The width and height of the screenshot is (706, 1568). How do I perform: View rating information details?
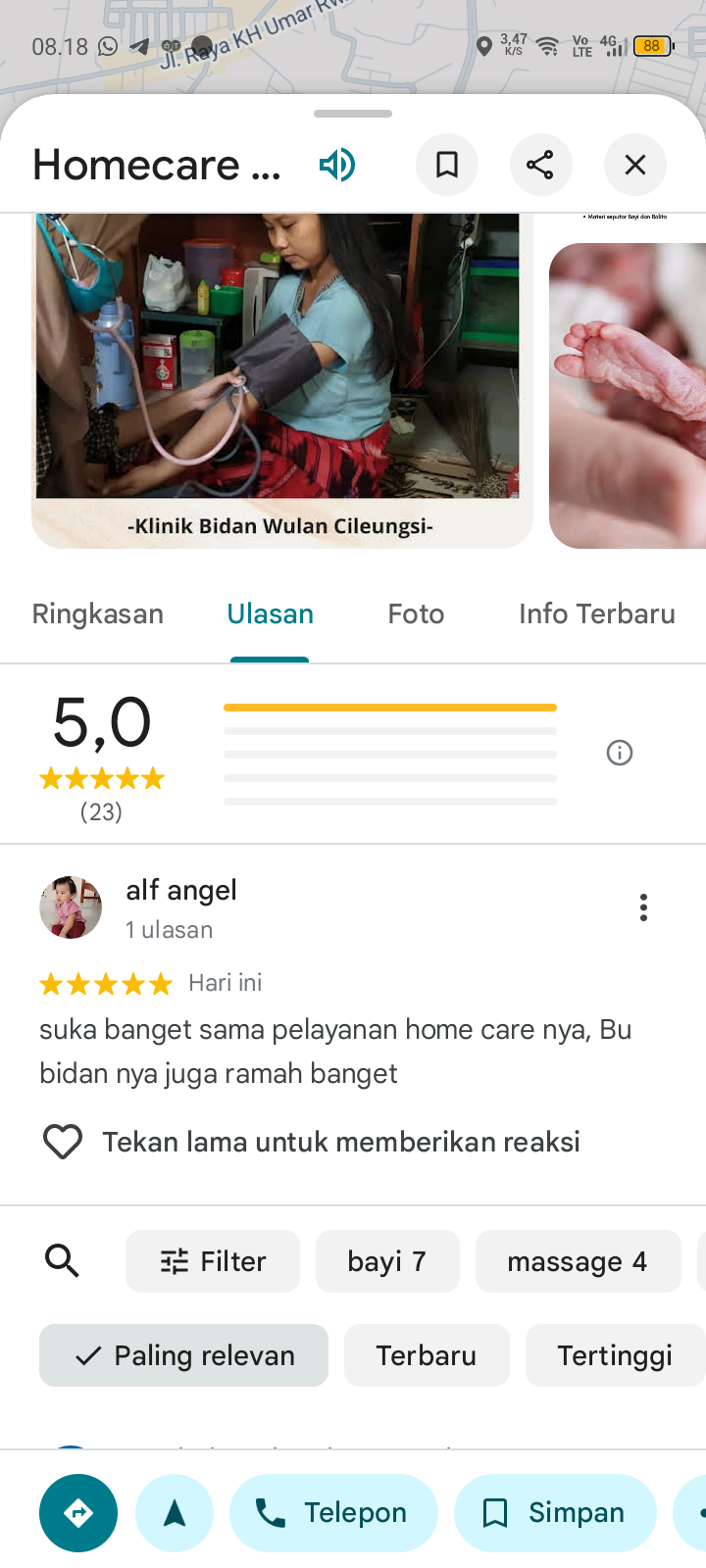pos(620,753)
